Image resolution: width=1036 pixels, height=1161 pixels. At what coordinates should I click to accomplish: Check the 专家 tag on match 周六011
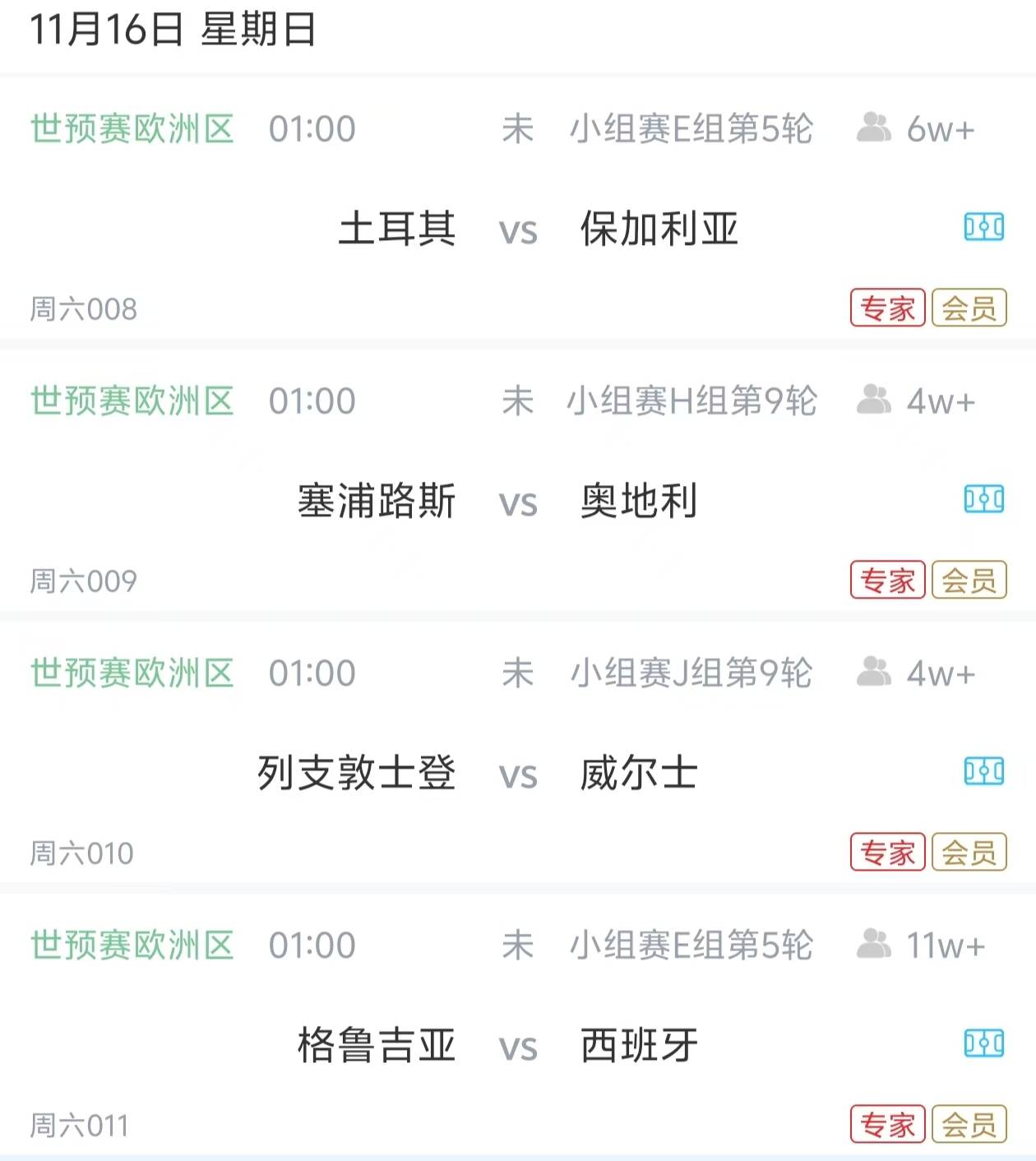tap(887, 1124)
